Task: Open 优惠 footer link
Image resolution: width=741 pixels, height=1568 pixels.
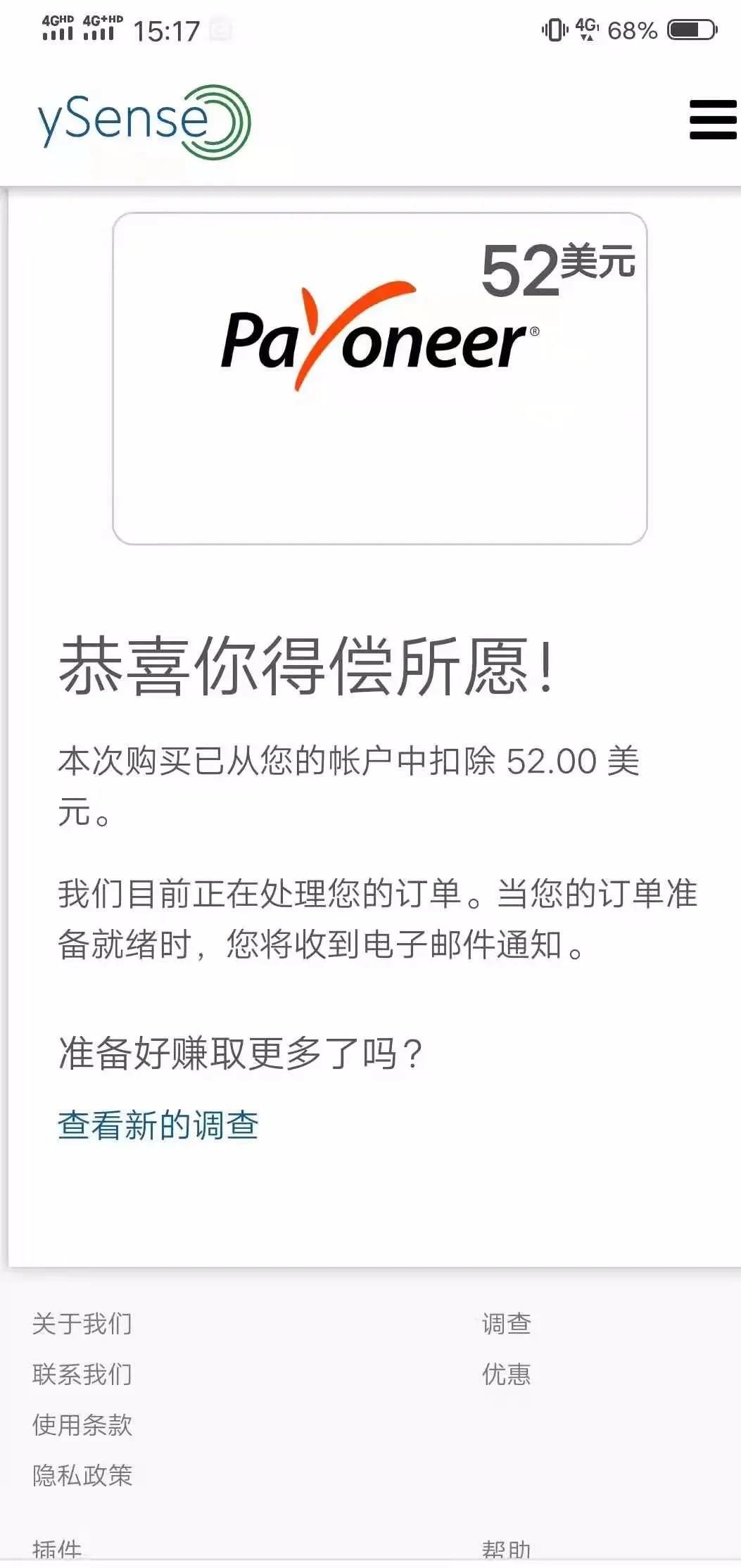Action: coord(506,1374)
